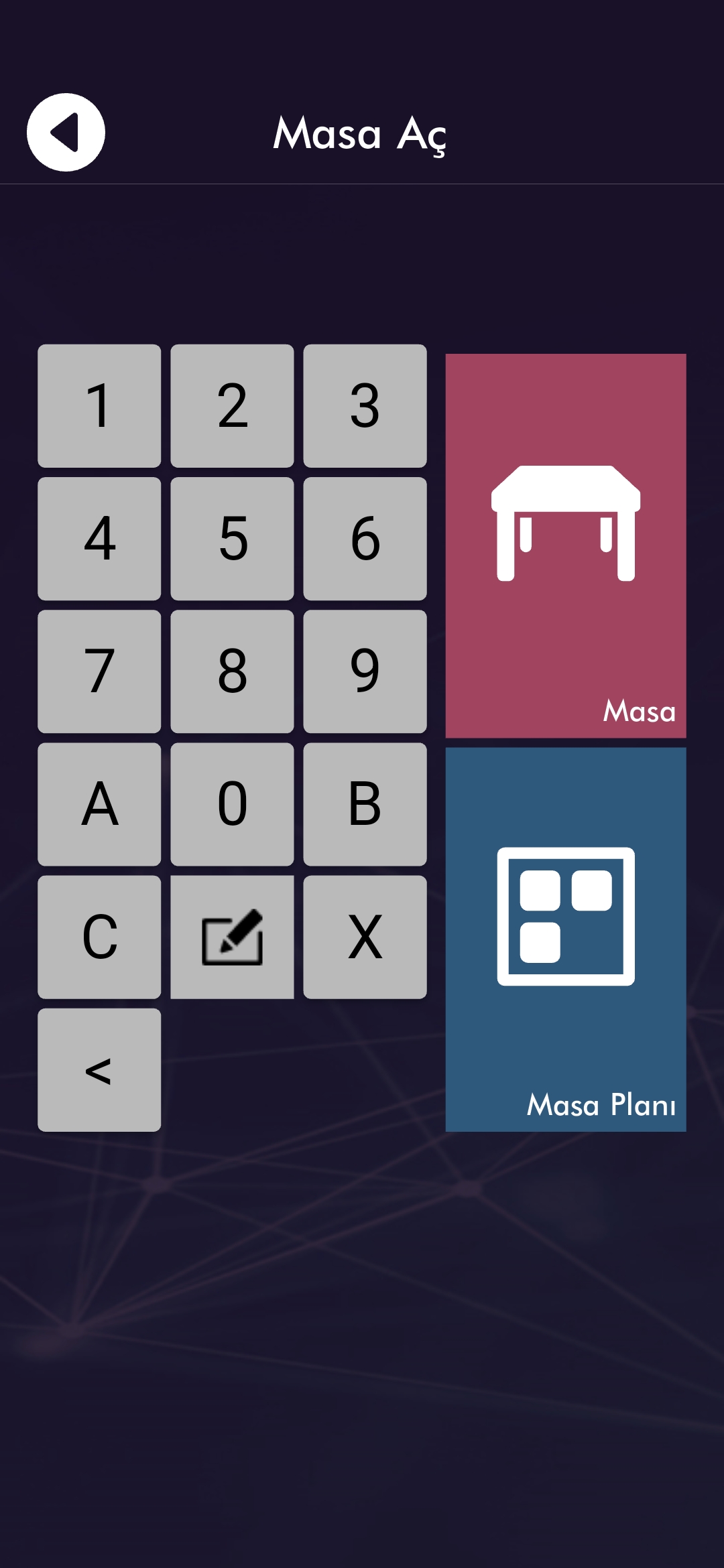Tap keypad digit 8

(232, 671)
